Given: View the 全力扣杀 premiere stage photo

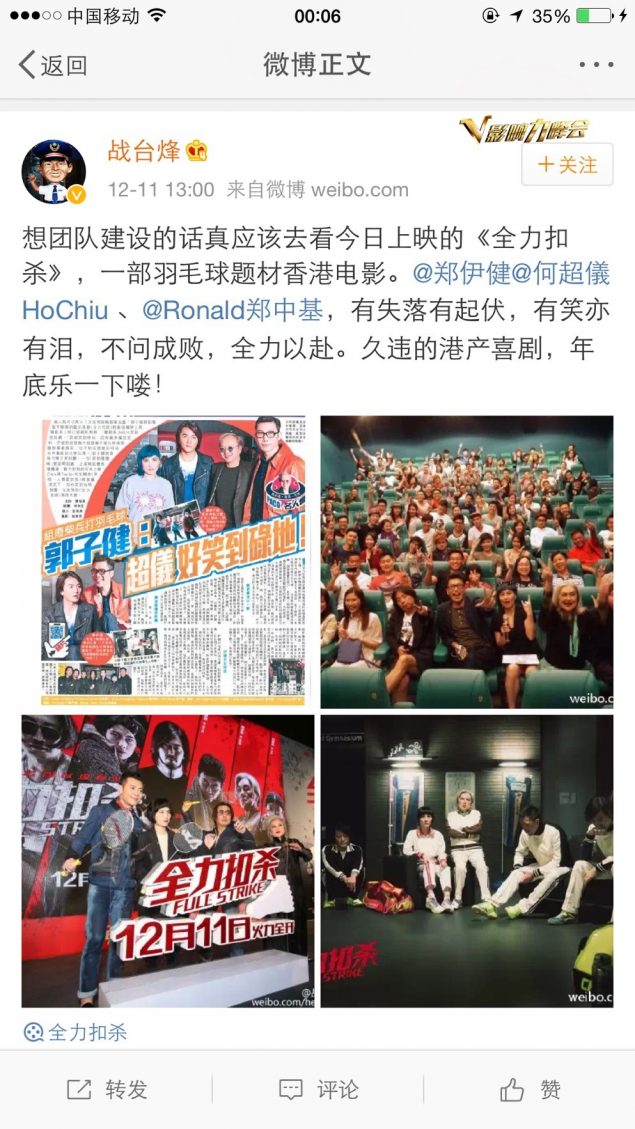Looking at the screenshot, I should 167,861.
